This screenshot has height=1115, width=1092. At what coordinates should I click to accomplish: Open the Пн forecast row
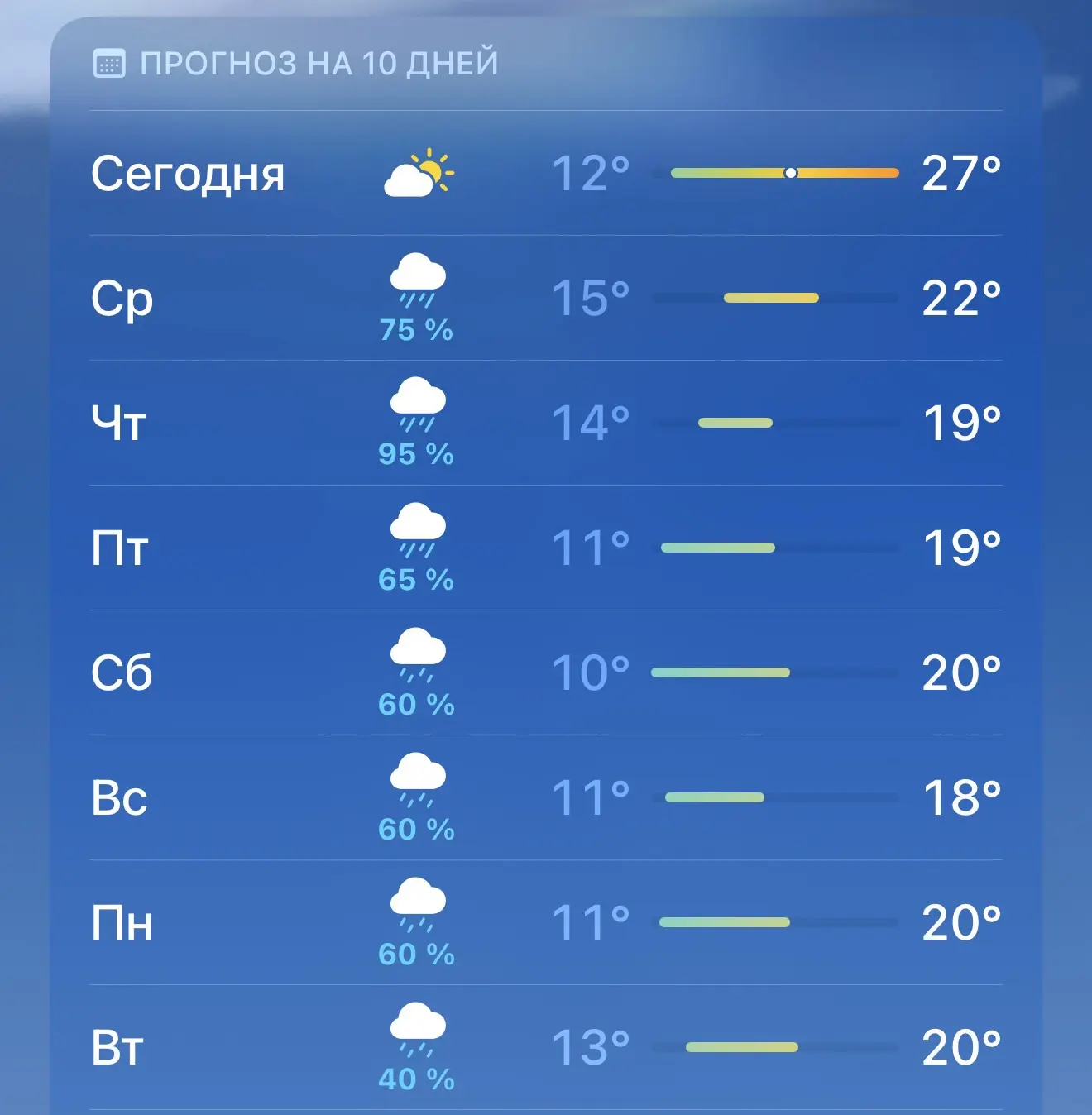(546, 922)
